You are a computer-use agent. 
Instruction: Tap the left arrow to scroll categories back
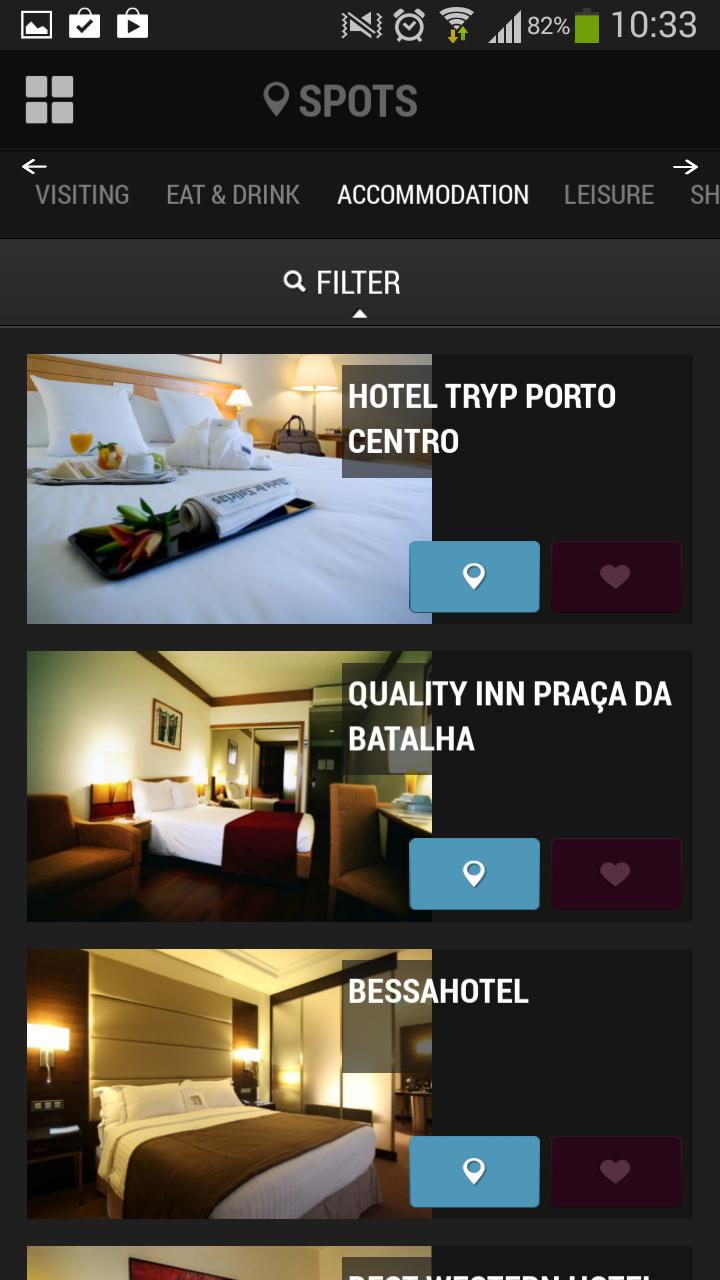click(x=34, y=167)
